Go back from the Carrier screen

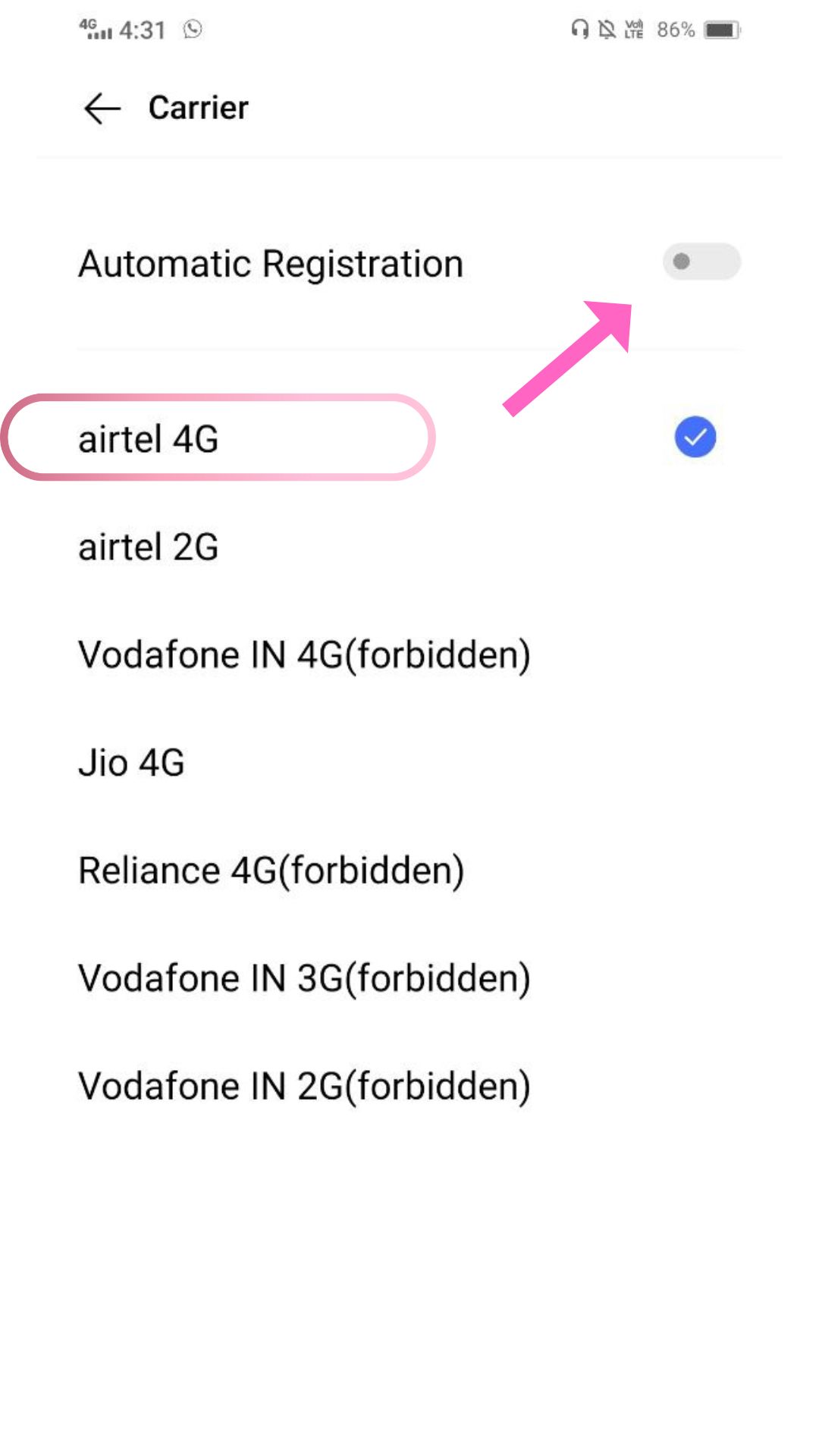(102, 108)
